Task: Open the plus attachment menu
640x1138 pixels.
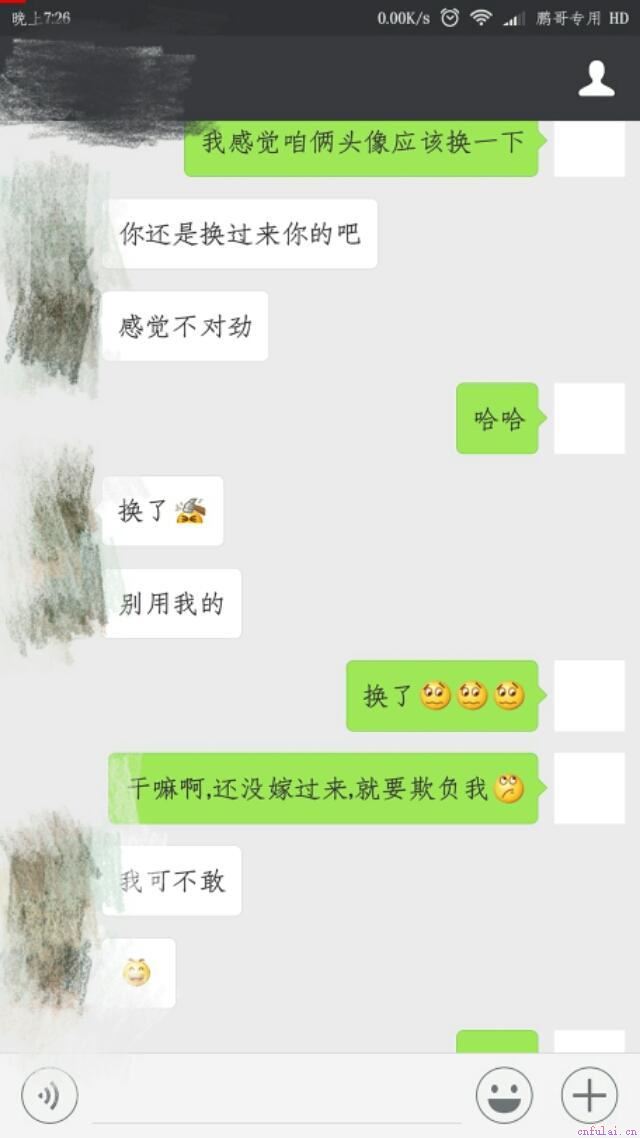Action: coord(589,1096)
